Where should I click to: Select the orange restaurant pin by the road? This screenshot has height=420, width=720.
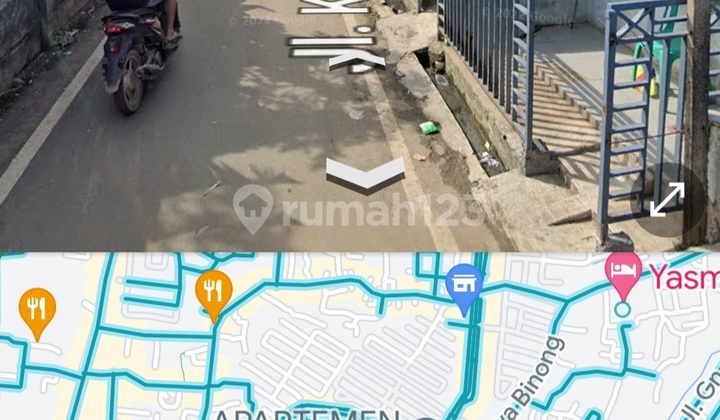coord(212,292)
